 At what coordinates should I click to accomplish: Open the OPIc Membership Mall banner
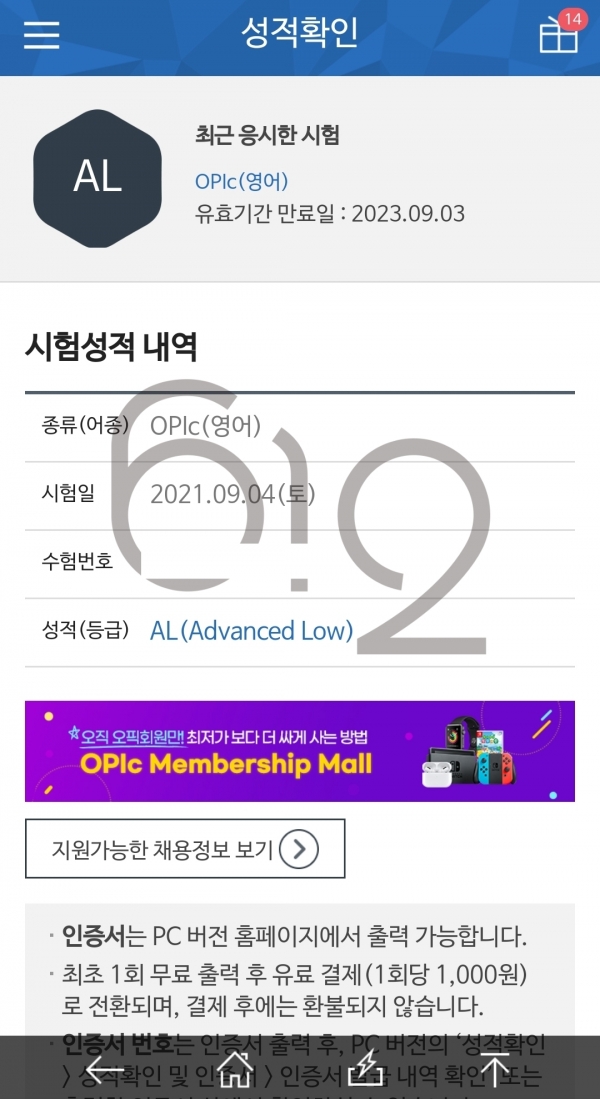click(300, 751)
